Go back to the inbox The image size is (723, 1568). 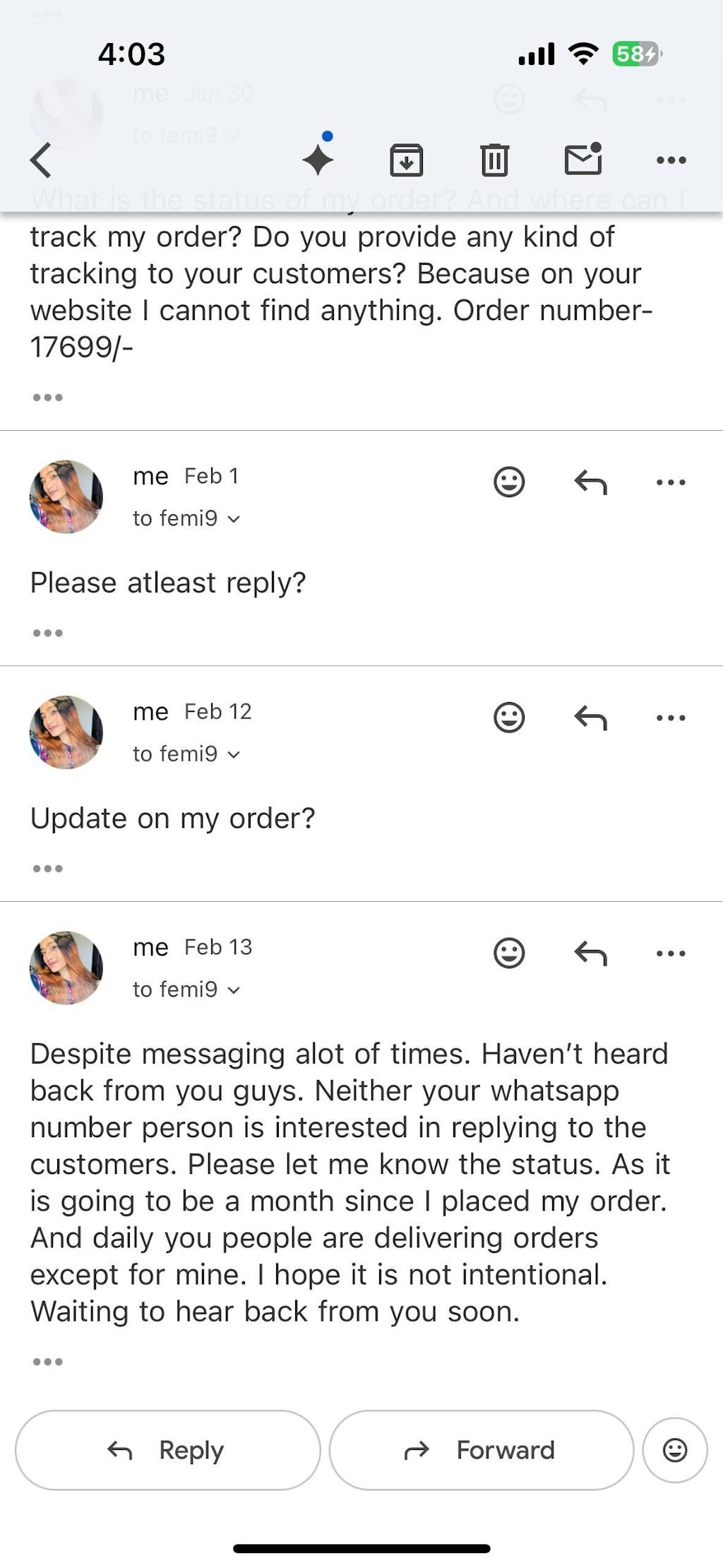click(41, 160)
